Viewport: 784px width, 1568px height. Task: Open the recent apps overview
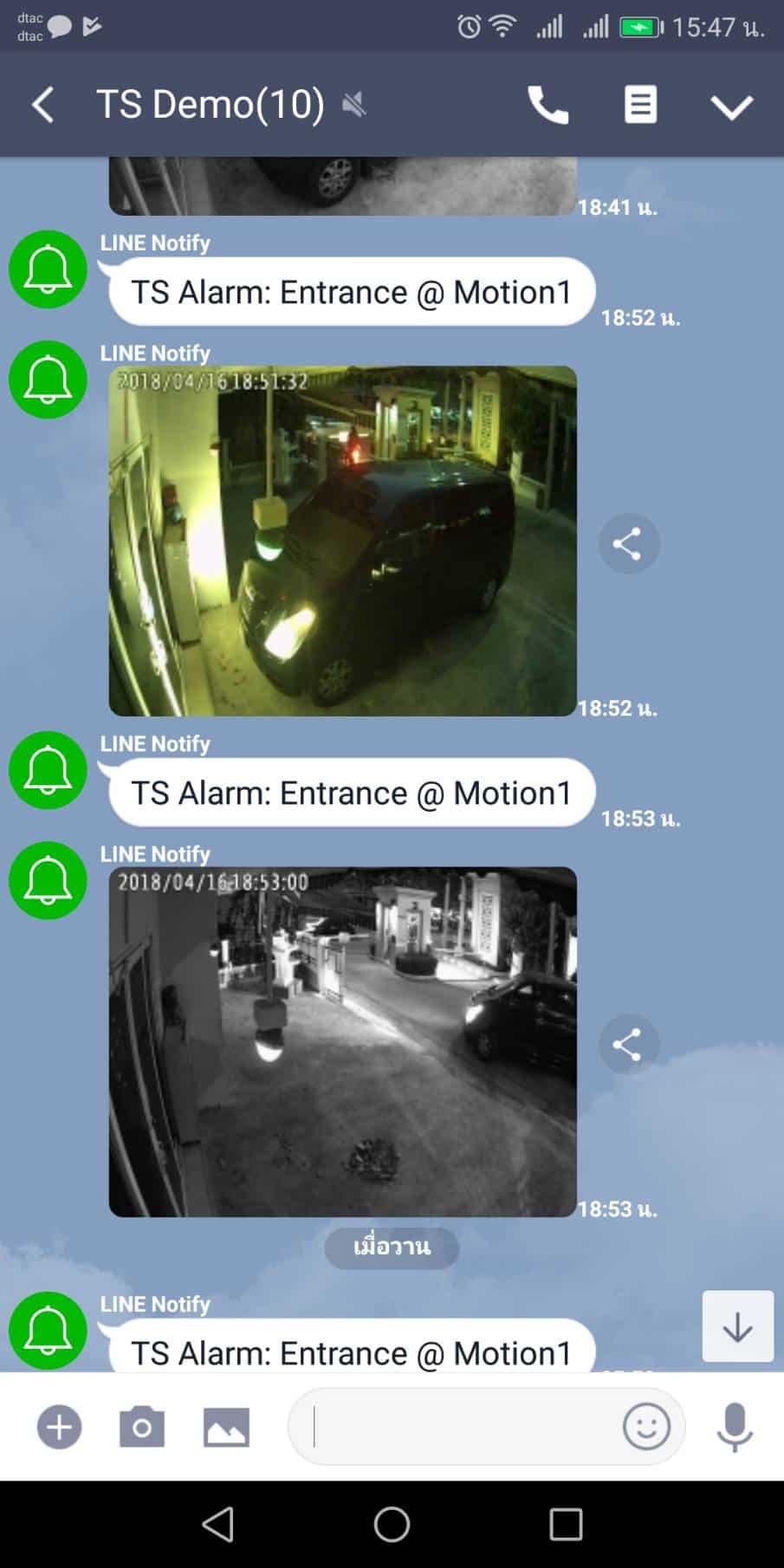point(566,1525)
